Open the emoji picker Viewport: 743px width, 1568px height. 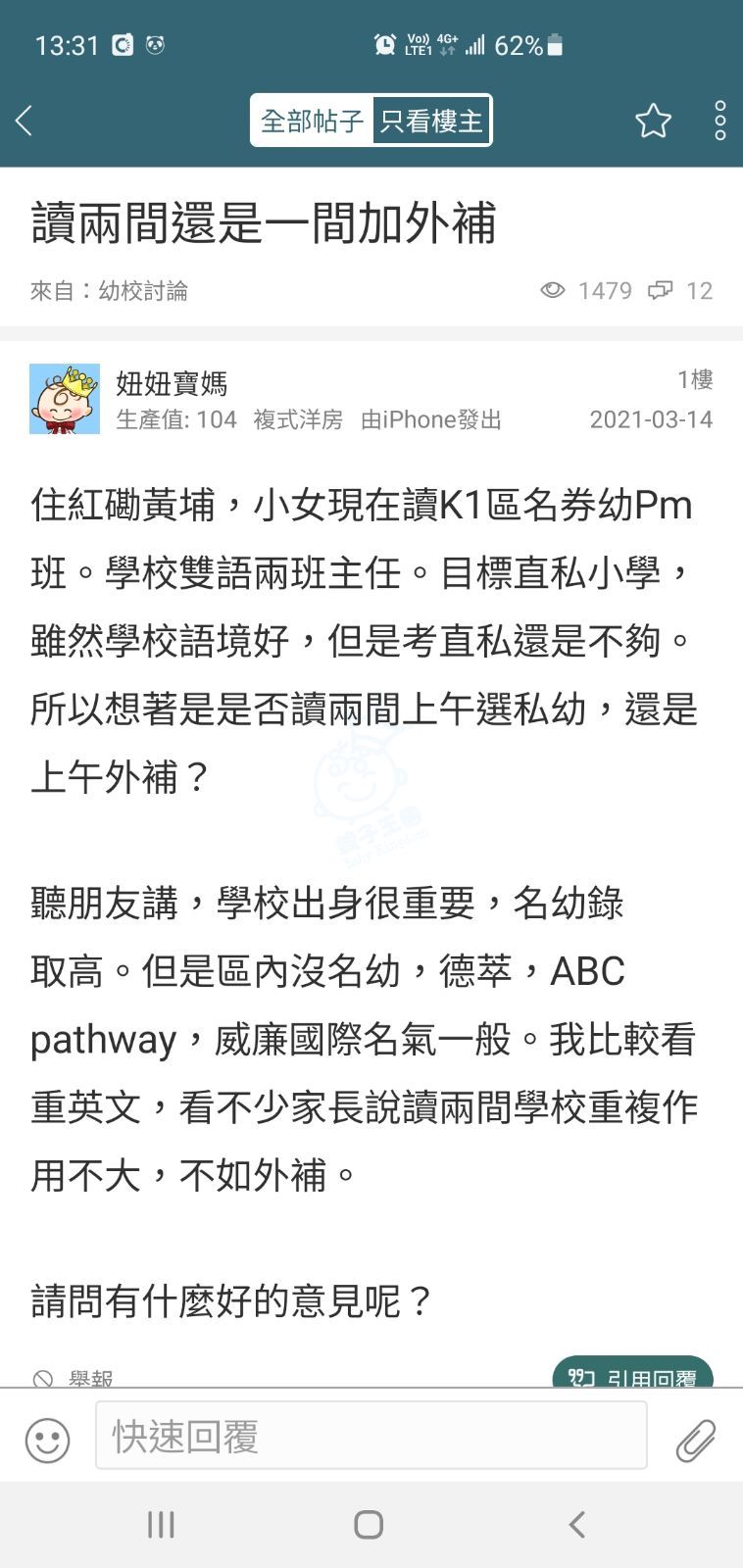tap(47, 1441)
